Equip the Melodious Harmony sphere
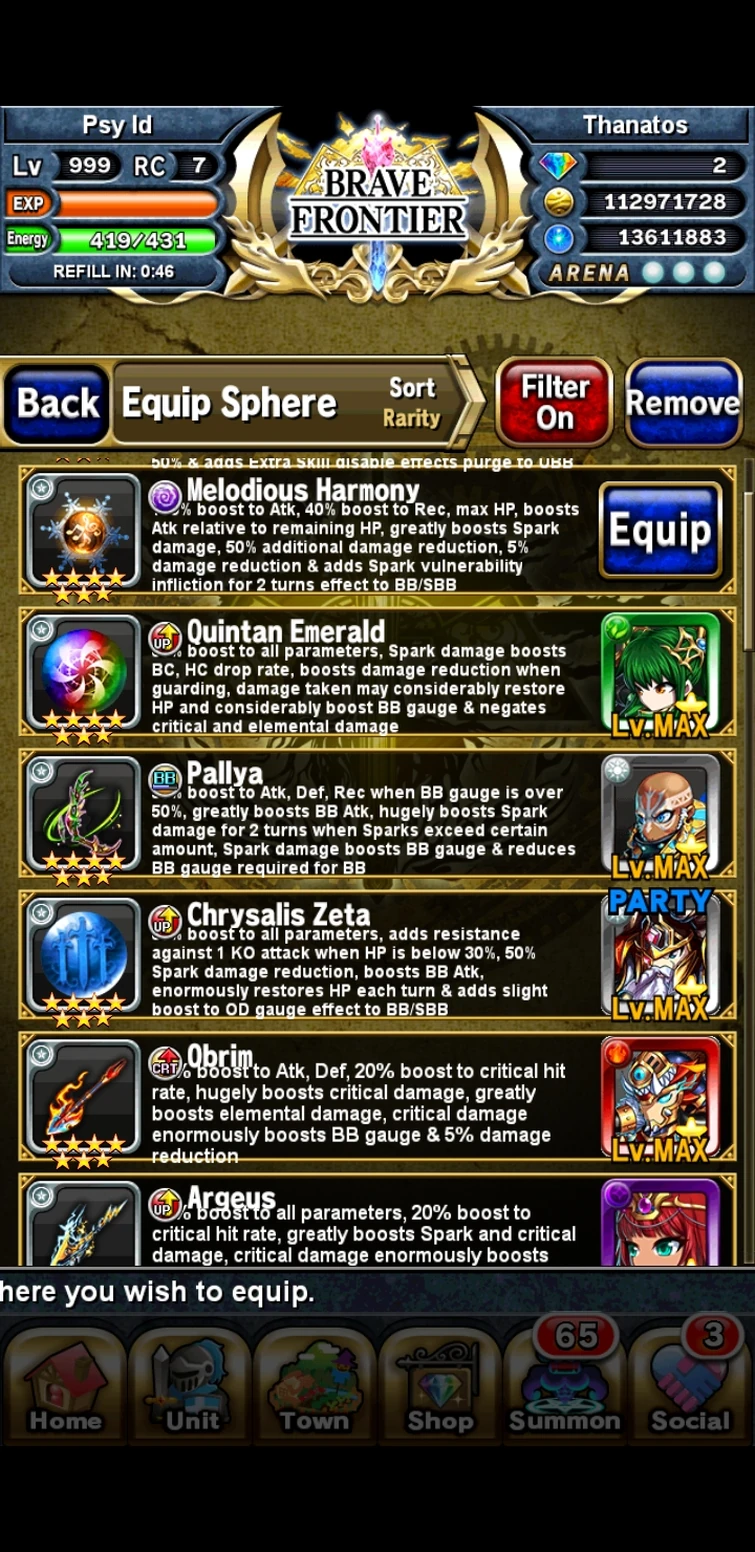755x1552 pixels. (660, 531)
